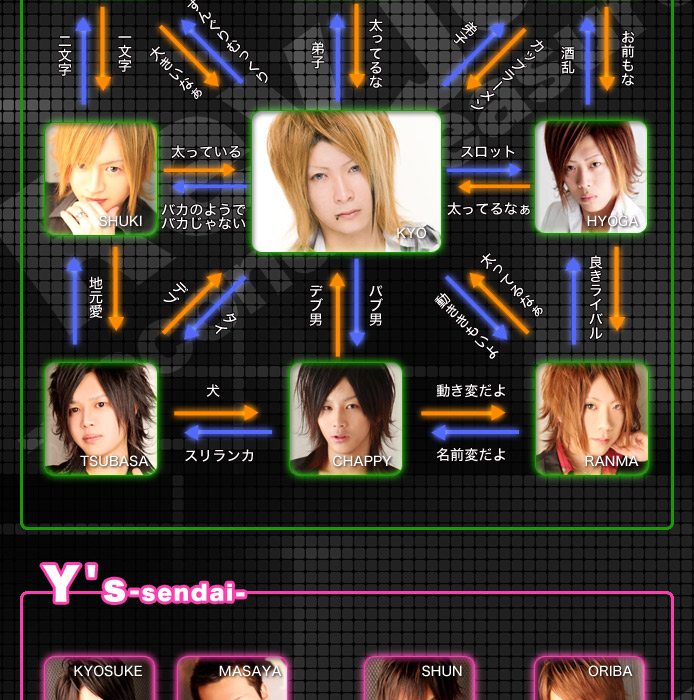Open RANMA's profile photo
This screenshot has height=700, width=694.
coord(591,418)
